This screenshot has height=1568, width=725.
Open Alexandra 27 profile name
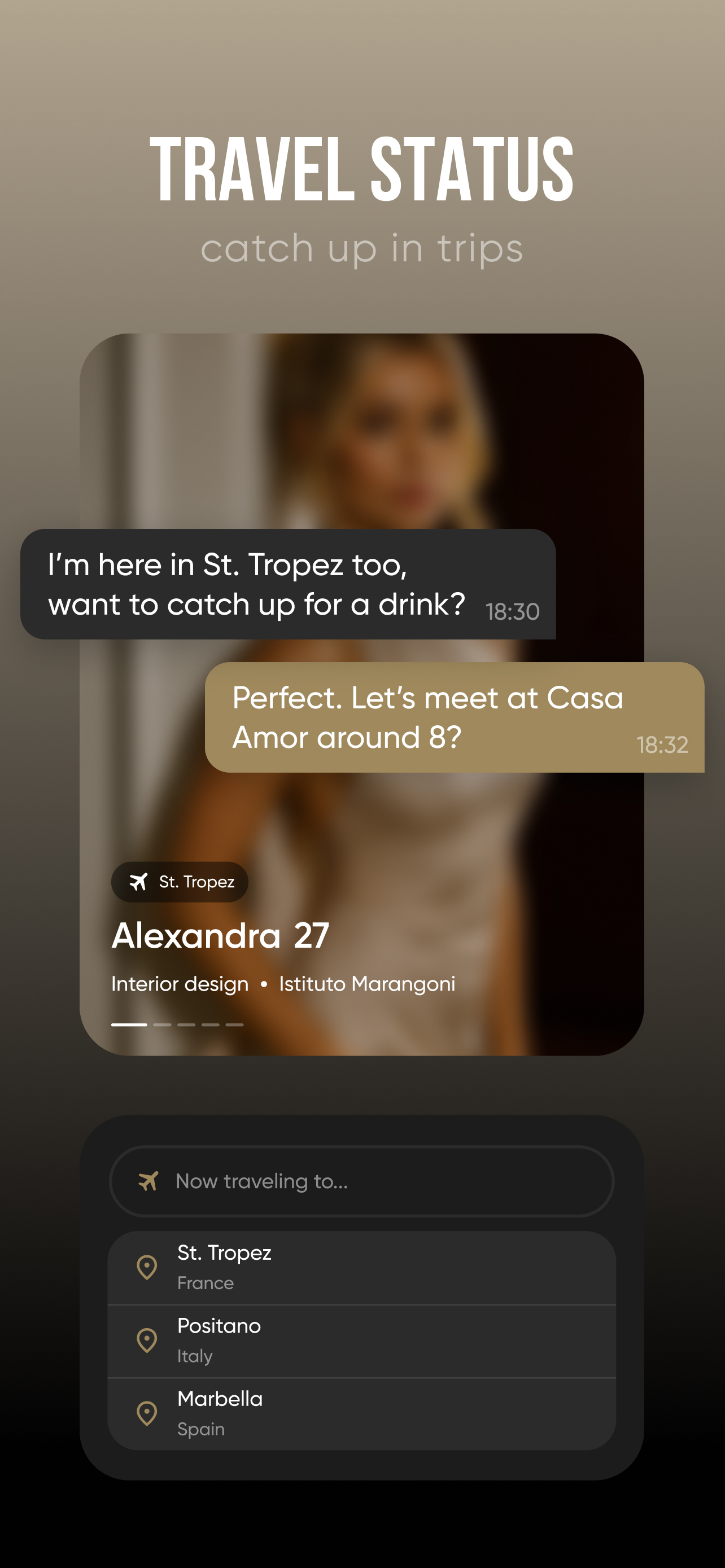point(221,934)
